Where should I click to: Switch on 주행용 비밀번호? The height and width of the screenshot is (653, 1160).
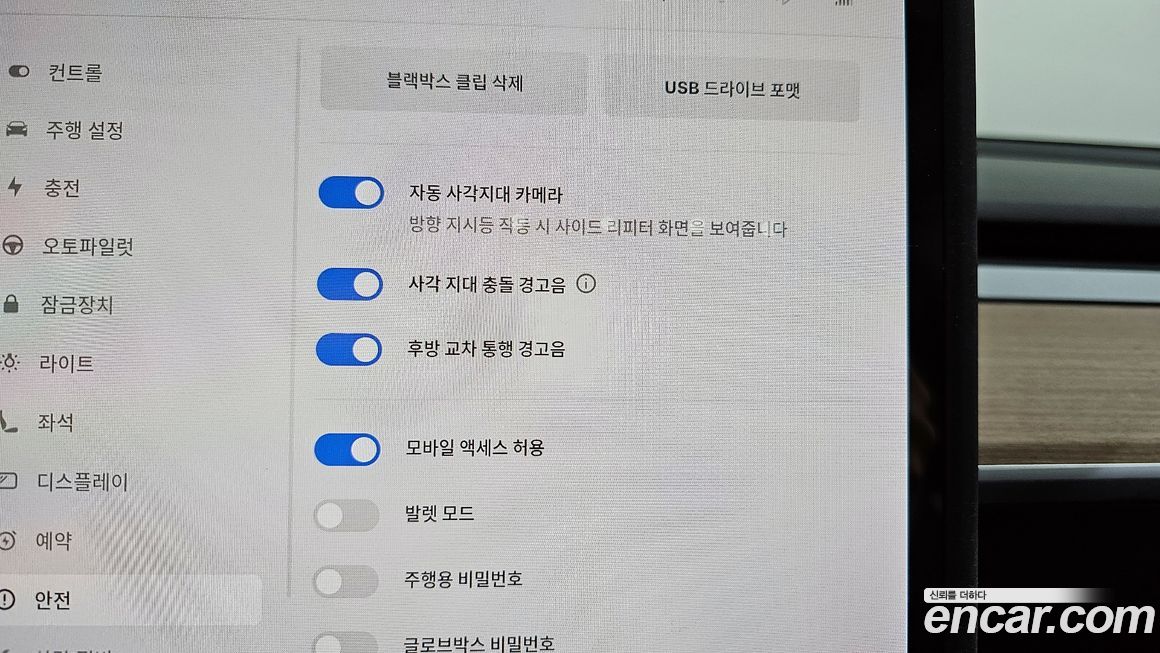[x=346, y=581]
